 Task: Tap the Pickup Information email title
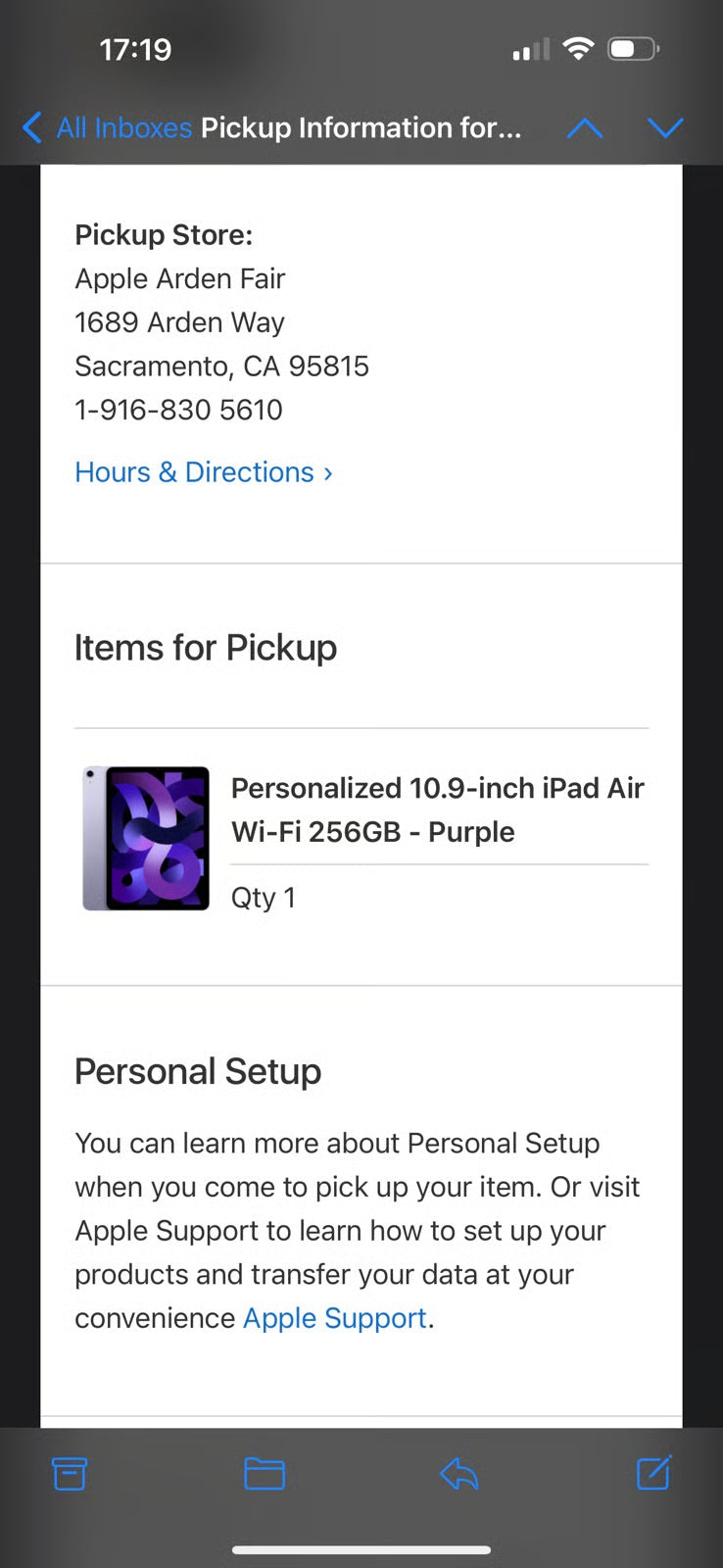[361, 127]
